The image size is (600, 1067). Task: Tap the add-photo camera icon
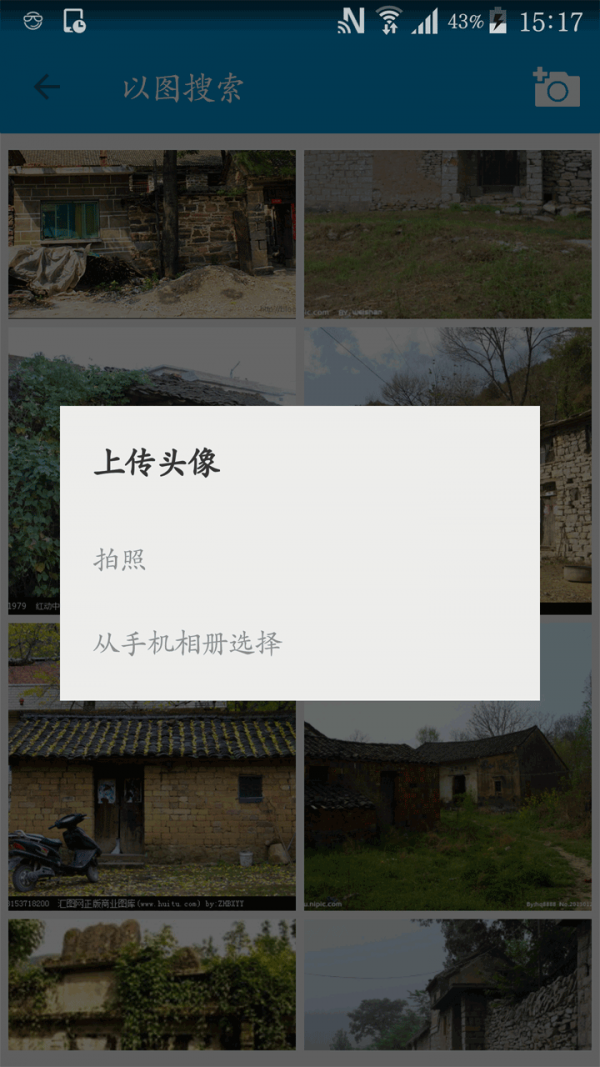tap(556, 88)
